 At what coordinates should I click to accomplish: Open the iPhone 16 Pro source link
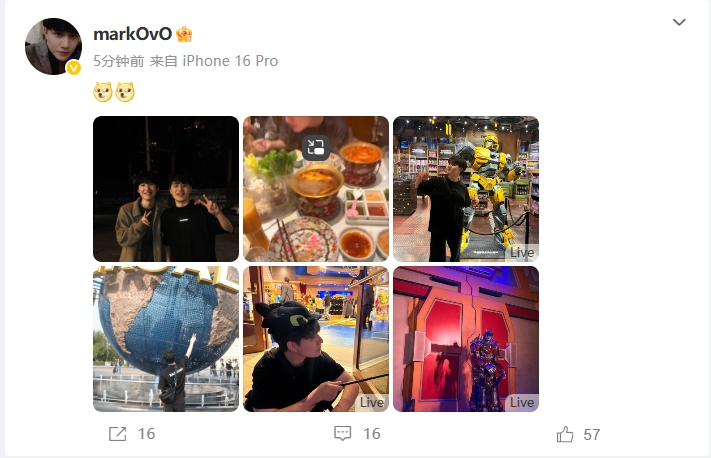pyautogui.click(x=229, y=61)
